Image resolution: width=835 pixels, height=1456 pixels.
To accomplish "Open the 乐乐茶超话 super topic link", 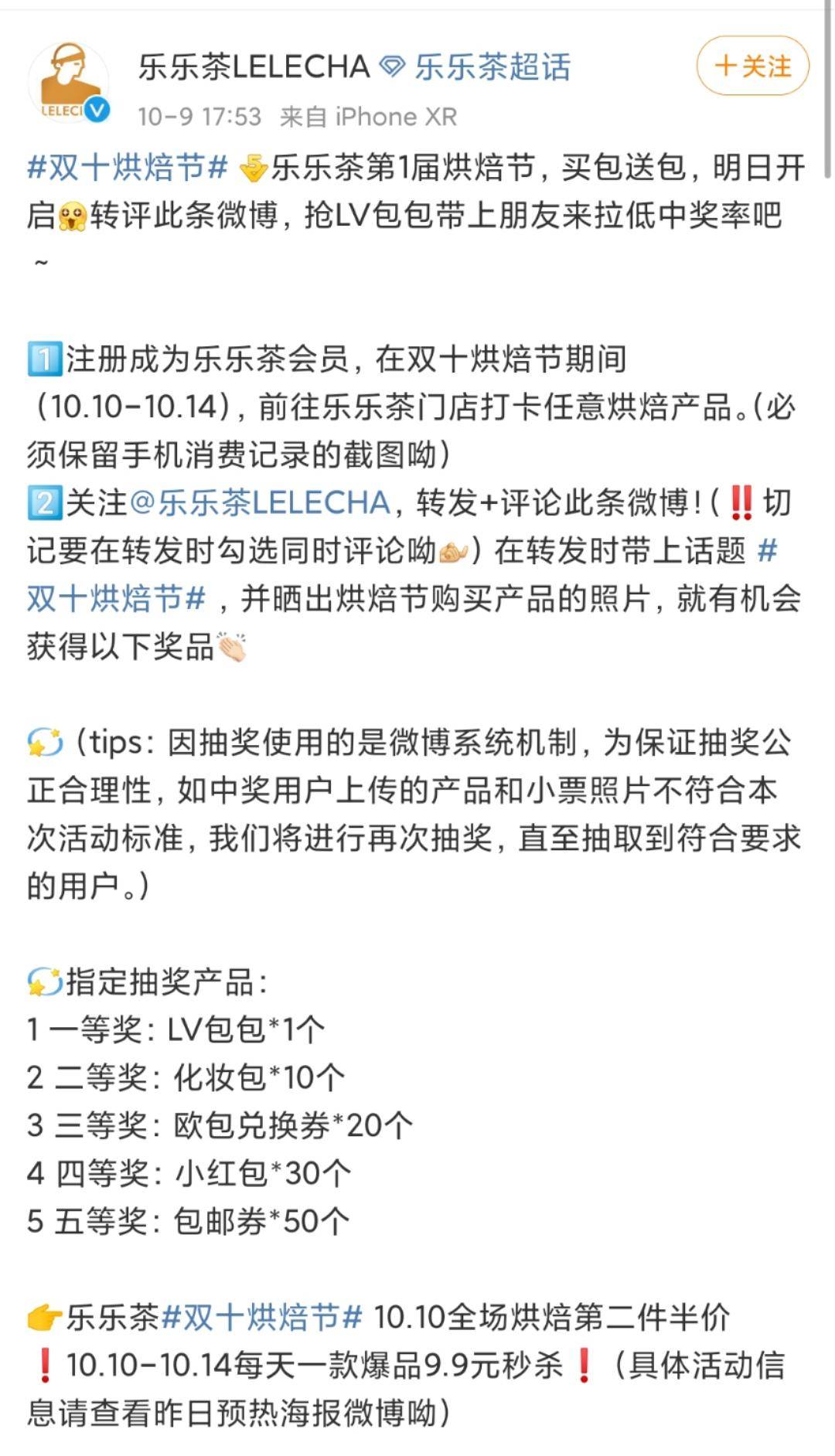I will tap(475, 67).
